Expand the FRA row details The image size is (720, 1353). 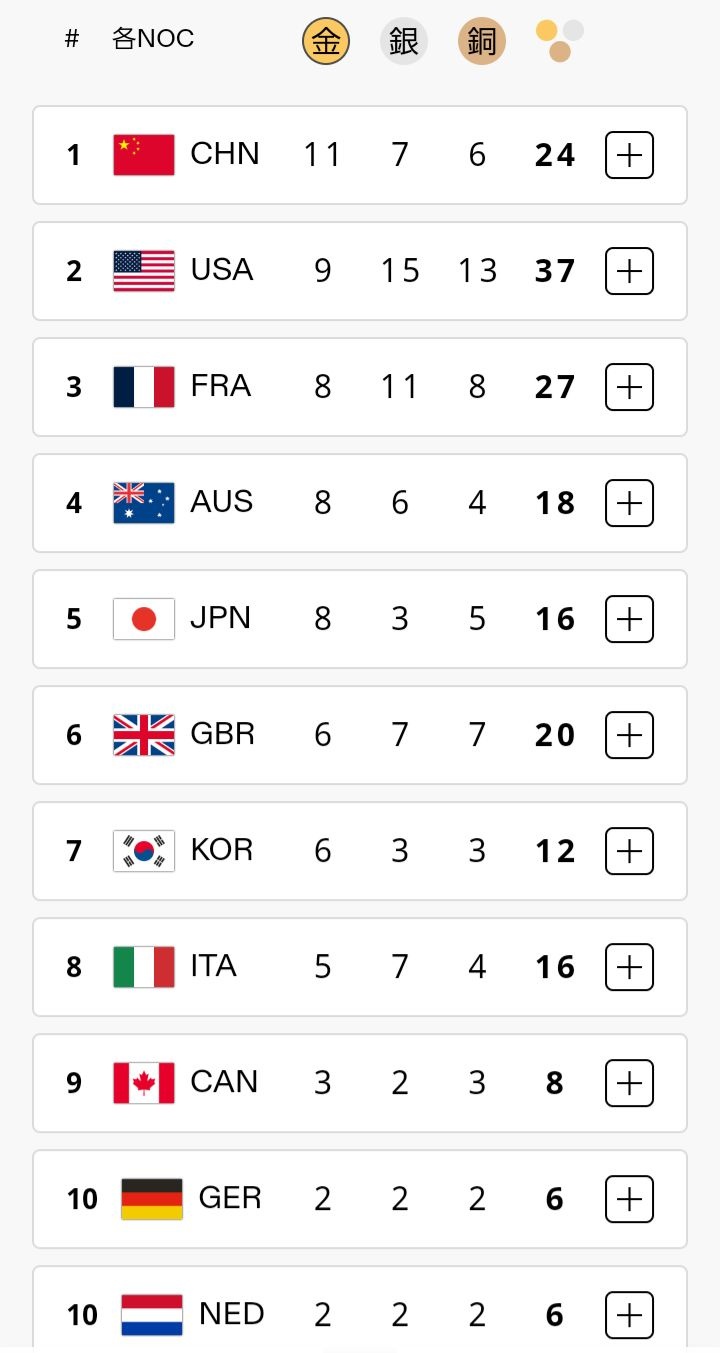coord(629,387)
